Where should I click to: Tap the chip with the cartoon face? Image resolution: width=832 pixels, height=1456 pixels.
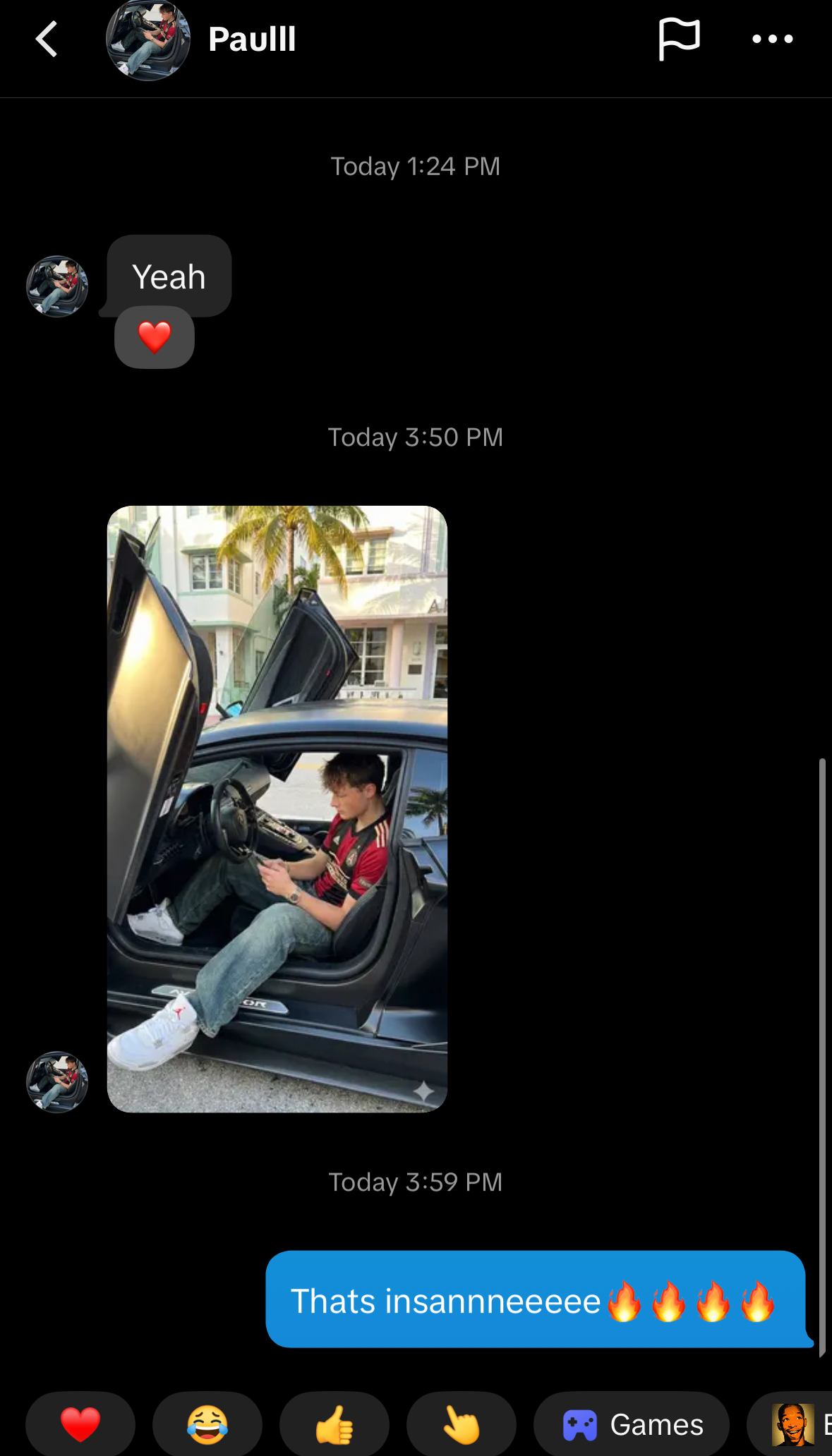(x=790, y=1425)
